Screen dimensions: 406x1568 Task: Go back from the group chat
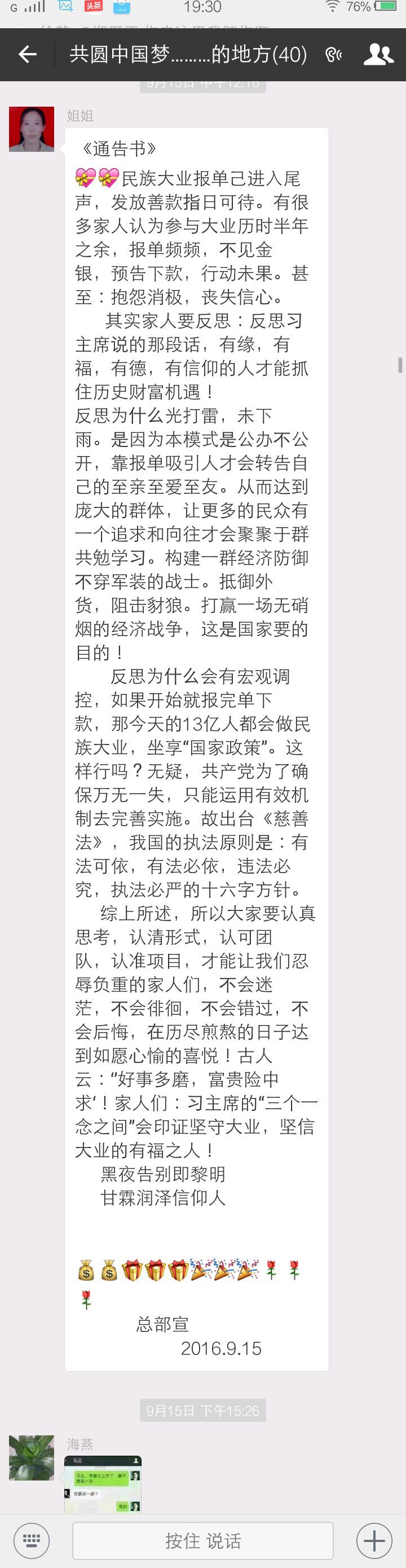(28, 55)
